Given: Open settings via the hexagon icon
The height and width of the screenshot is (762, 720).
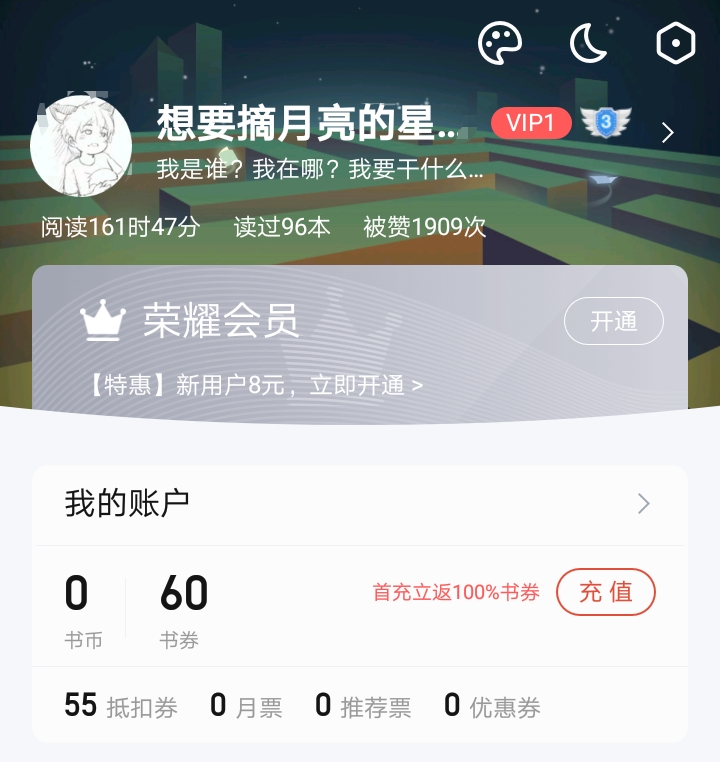Looking at the screenshot, I should tap(675, 44).
